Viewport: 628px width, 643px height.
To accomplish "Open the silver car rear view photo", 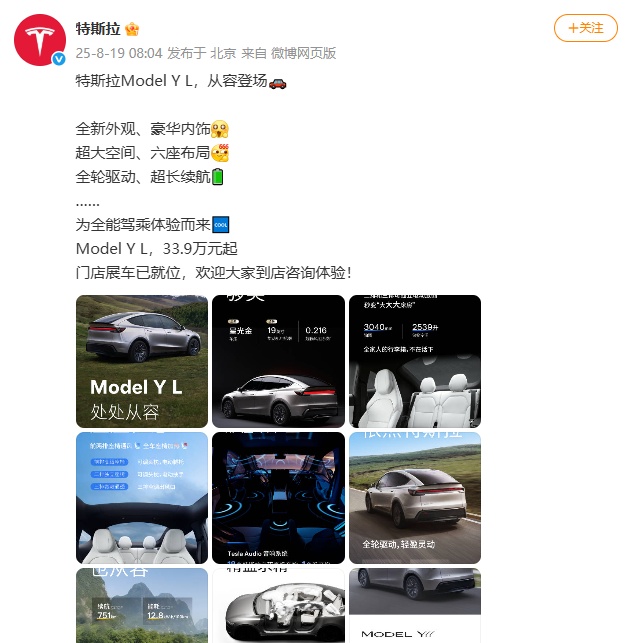I will [278, 361].
